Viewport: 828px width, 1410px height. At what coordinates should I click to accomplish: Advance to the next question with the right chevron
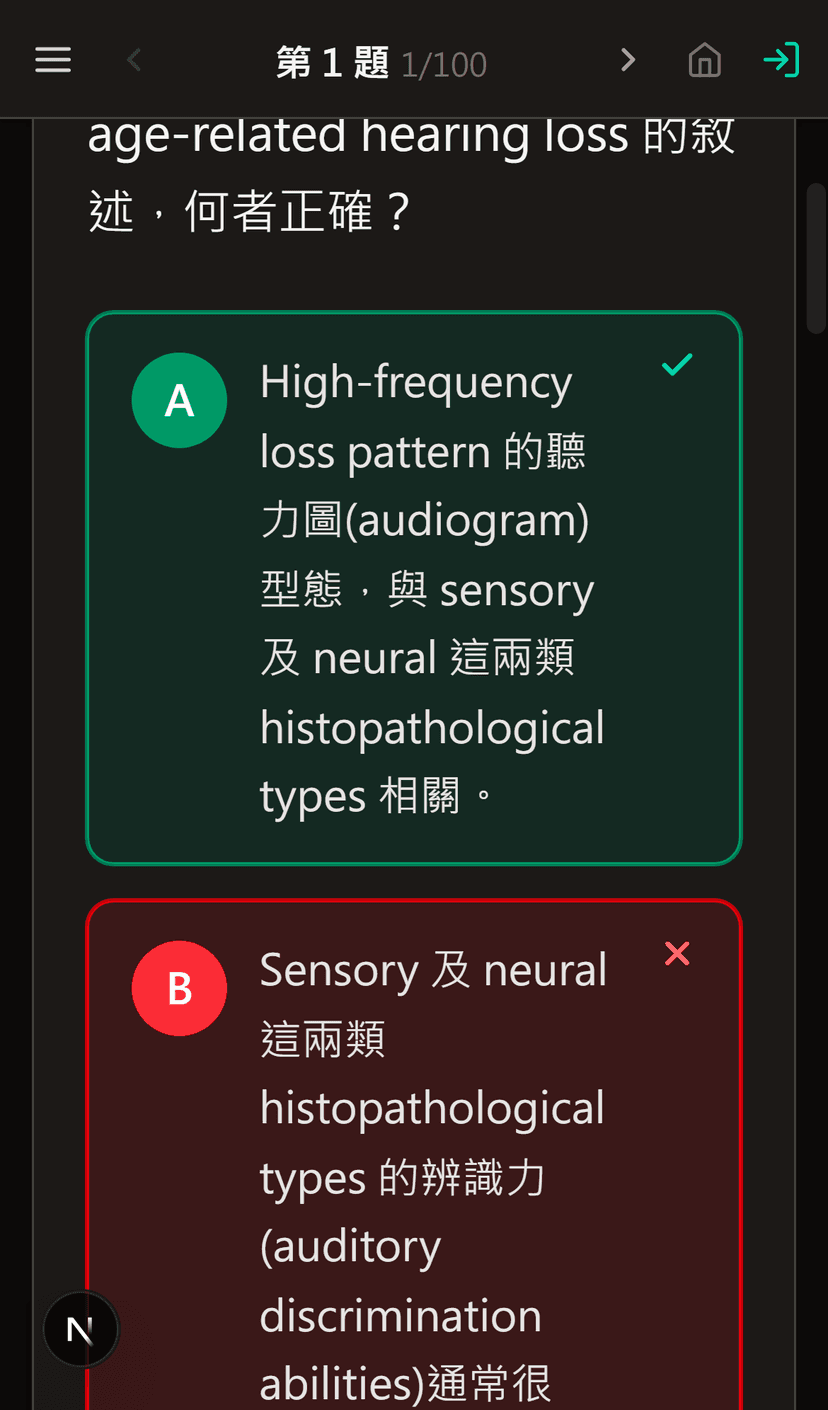pos(627,60)
